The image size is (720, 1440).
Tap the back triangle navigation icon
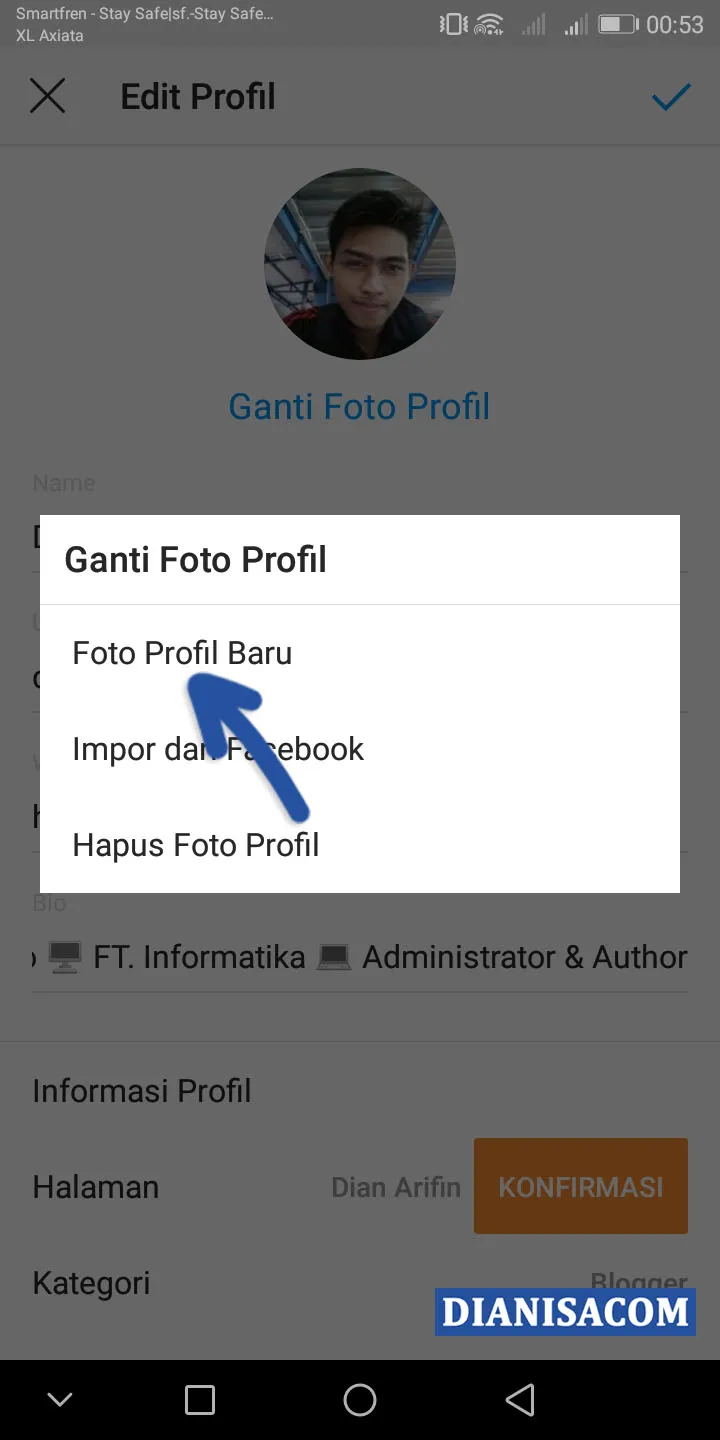point(520,1400)
